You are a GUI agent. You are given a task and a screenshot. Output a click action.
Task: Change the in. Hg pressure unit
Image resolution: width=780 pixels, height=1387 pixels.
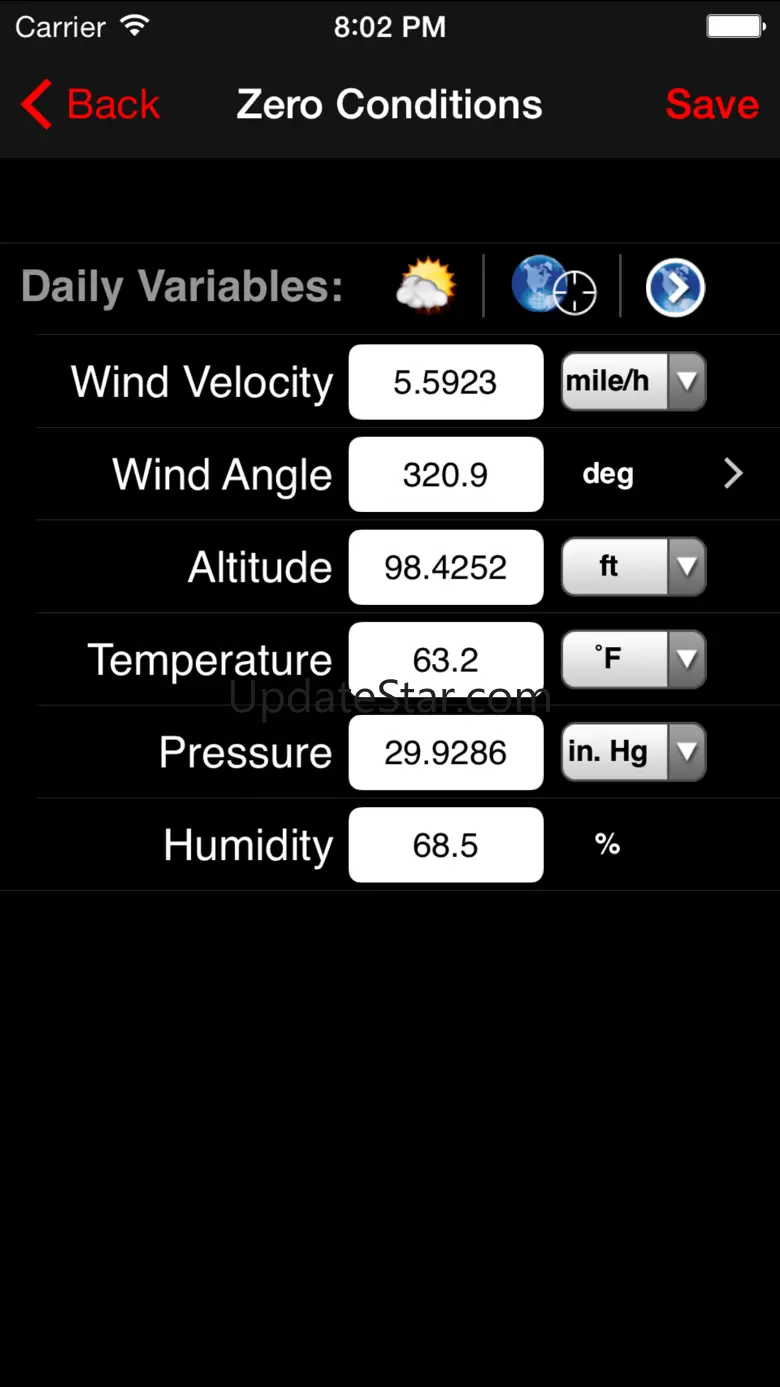click(634, 752)
